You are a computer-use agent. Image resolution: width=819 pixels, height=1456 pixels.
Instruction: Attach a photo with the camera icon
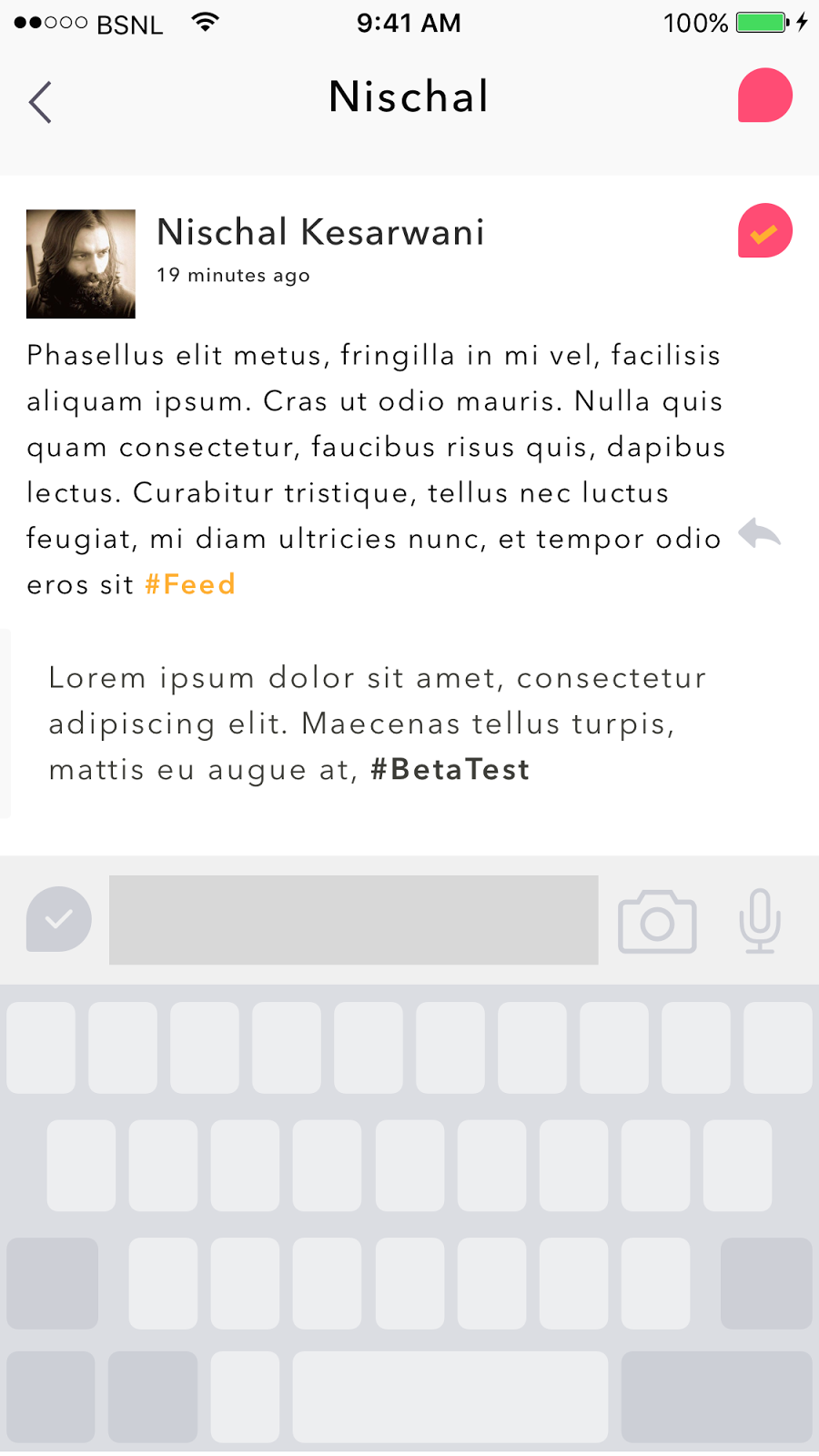pos(657,921)
